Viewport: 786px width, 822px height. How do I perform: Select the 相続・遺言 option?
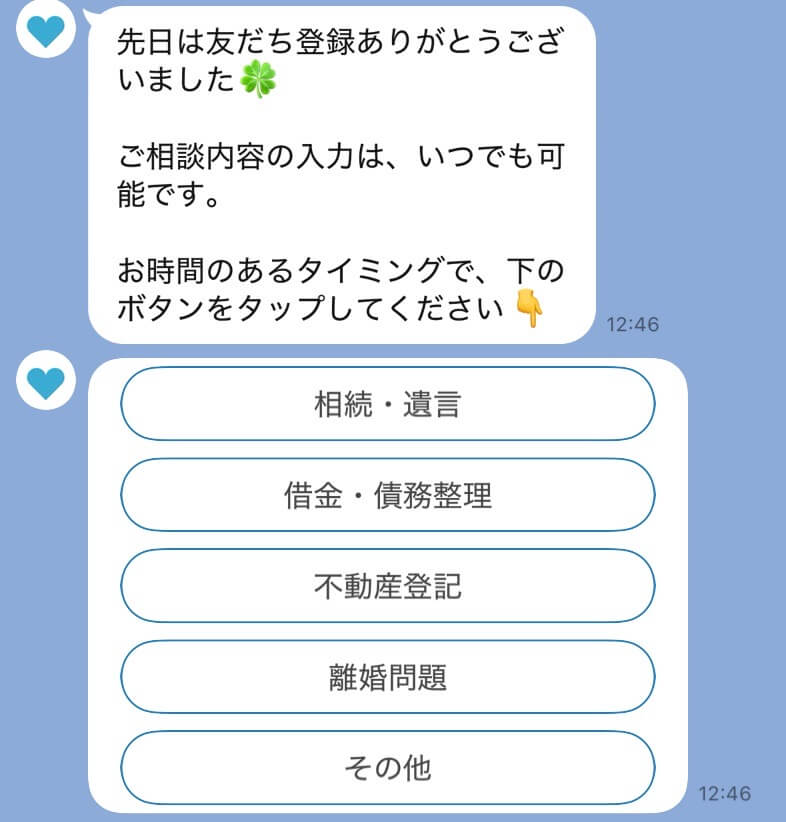(x=388, y=404)
